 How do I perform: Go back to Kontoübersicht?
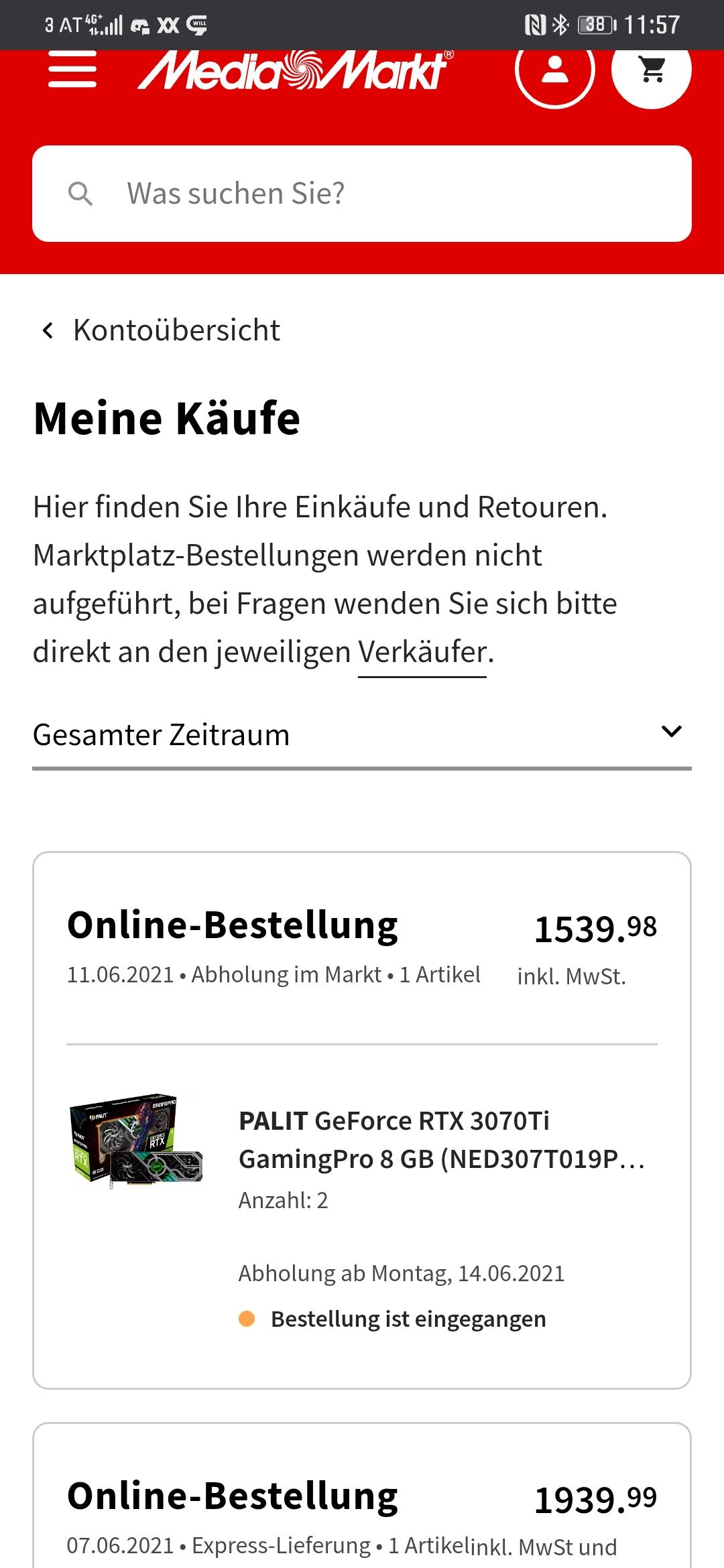point(161,330)
